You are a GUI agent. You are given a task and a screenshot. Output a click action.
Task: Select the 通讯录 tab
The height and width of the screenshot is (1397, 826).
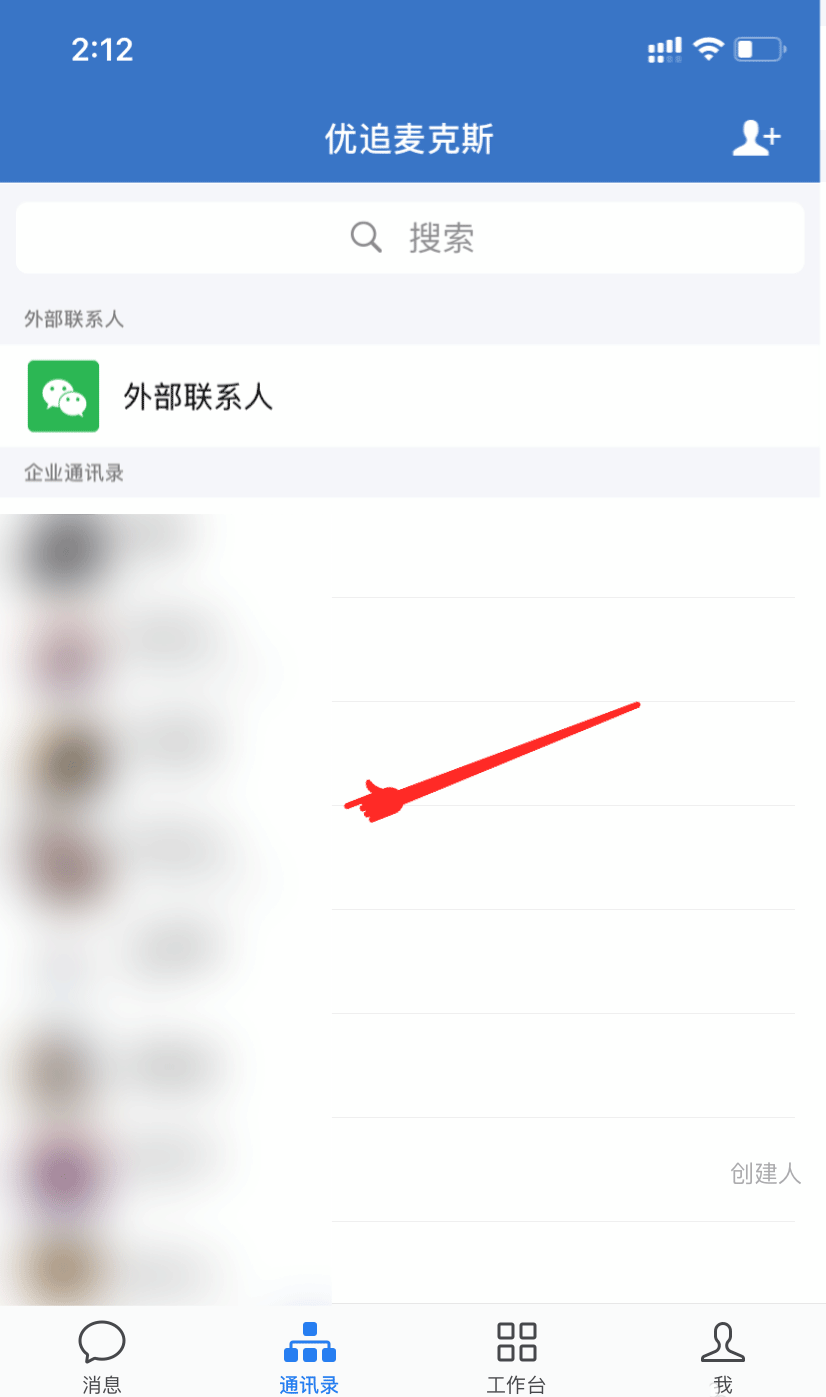tap(309, 1355)
